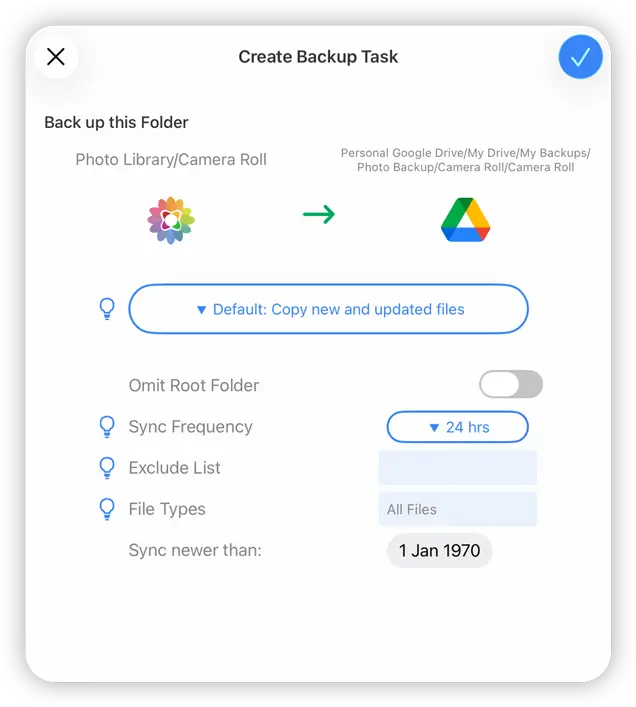Screen dimensions: 636x707
Task: Change the 24 hrs sync frequency
Action: click(x=457, y=427)
